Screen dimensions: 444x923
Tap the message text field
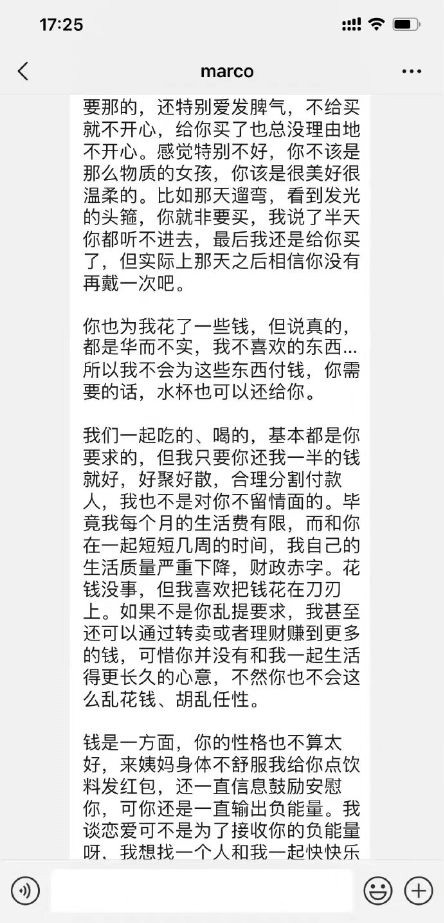(201, 891)
